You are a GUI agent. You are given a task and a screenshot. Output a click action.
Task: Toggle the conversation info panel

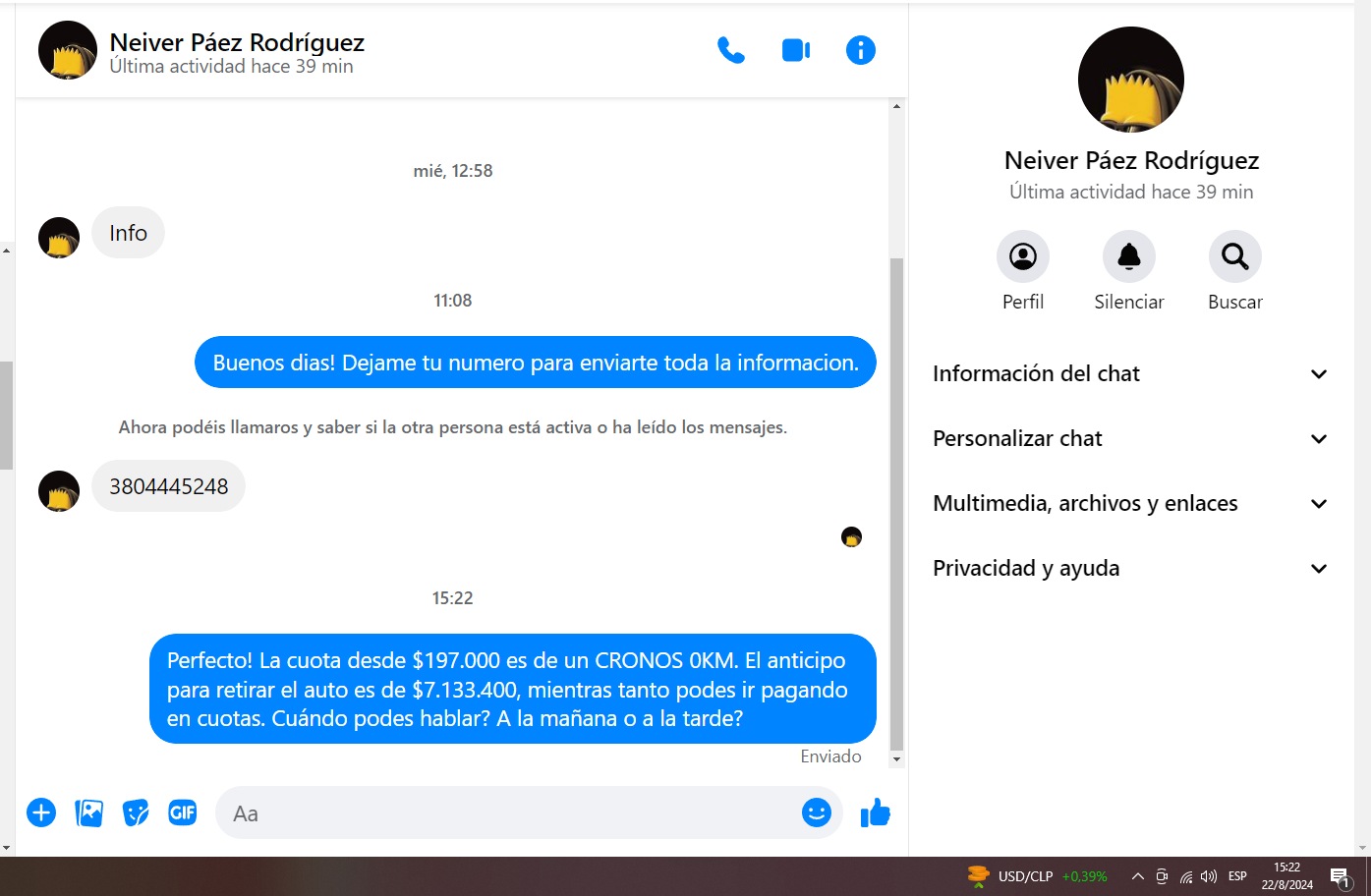(860, 50)
